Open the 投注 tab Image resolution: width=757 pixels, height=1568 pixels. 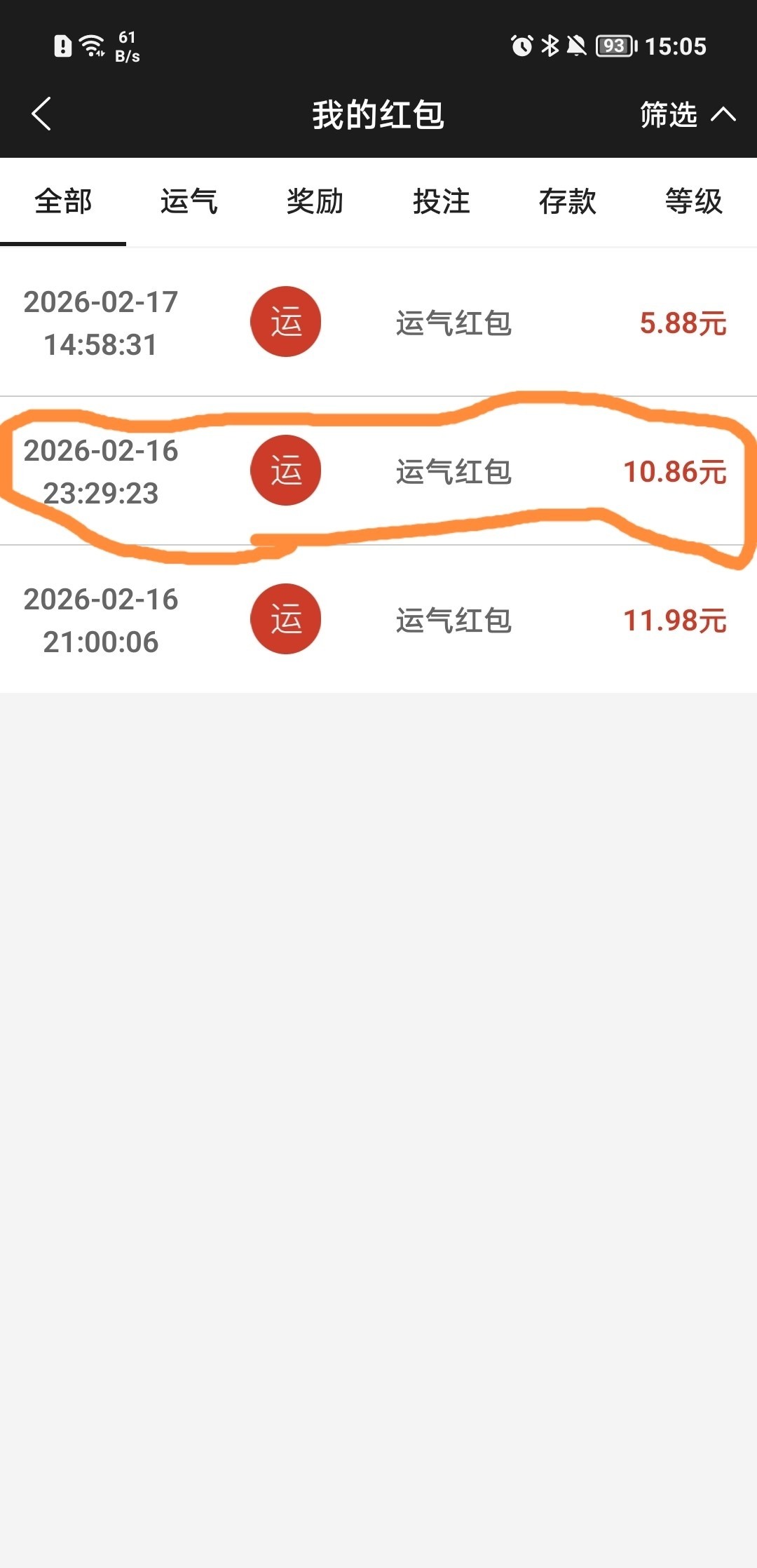(x=442, y=202)
